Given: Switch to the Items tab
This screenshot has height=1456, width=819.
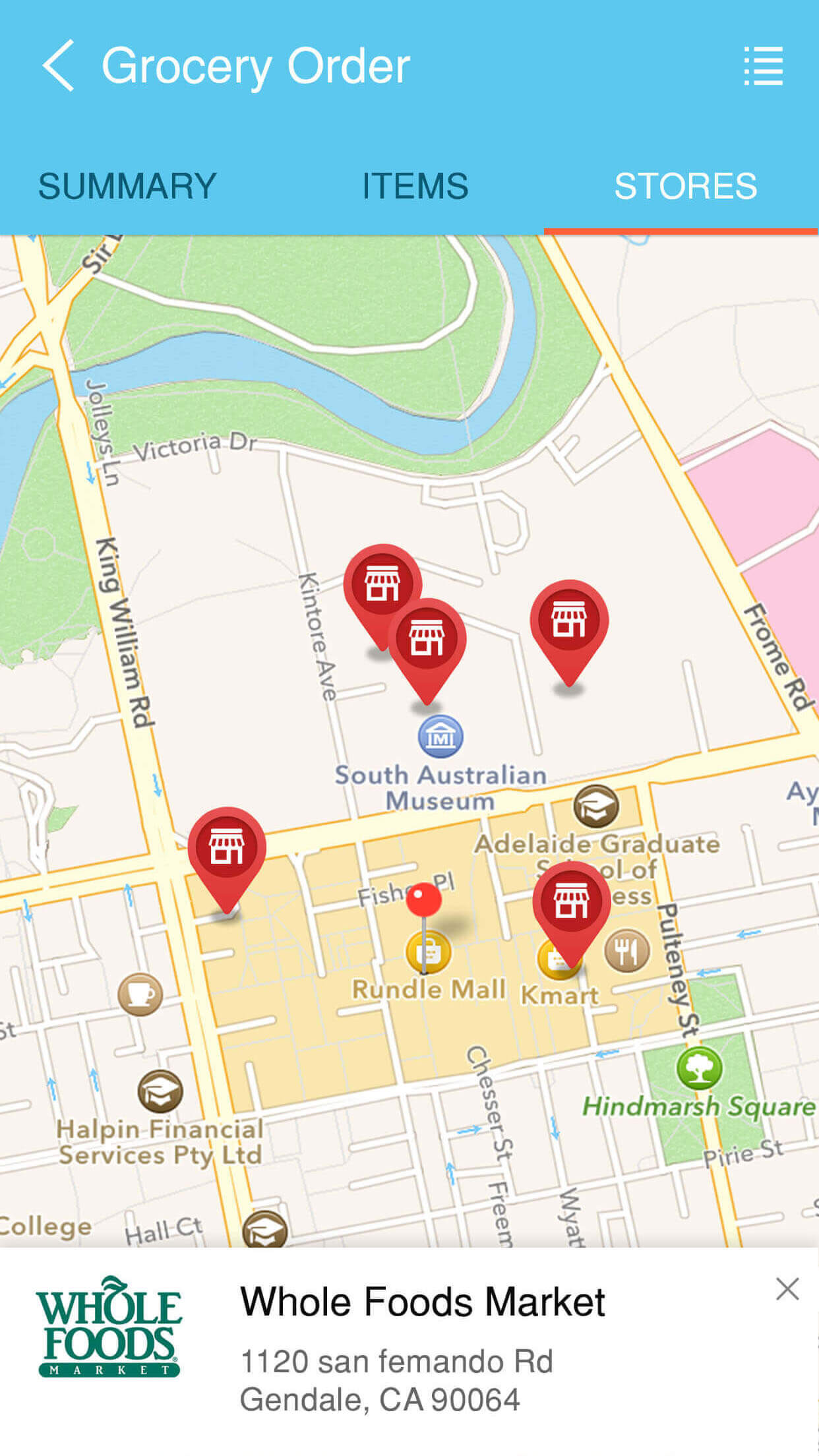Looking at the screenshot, I should [x=415, y=186].
